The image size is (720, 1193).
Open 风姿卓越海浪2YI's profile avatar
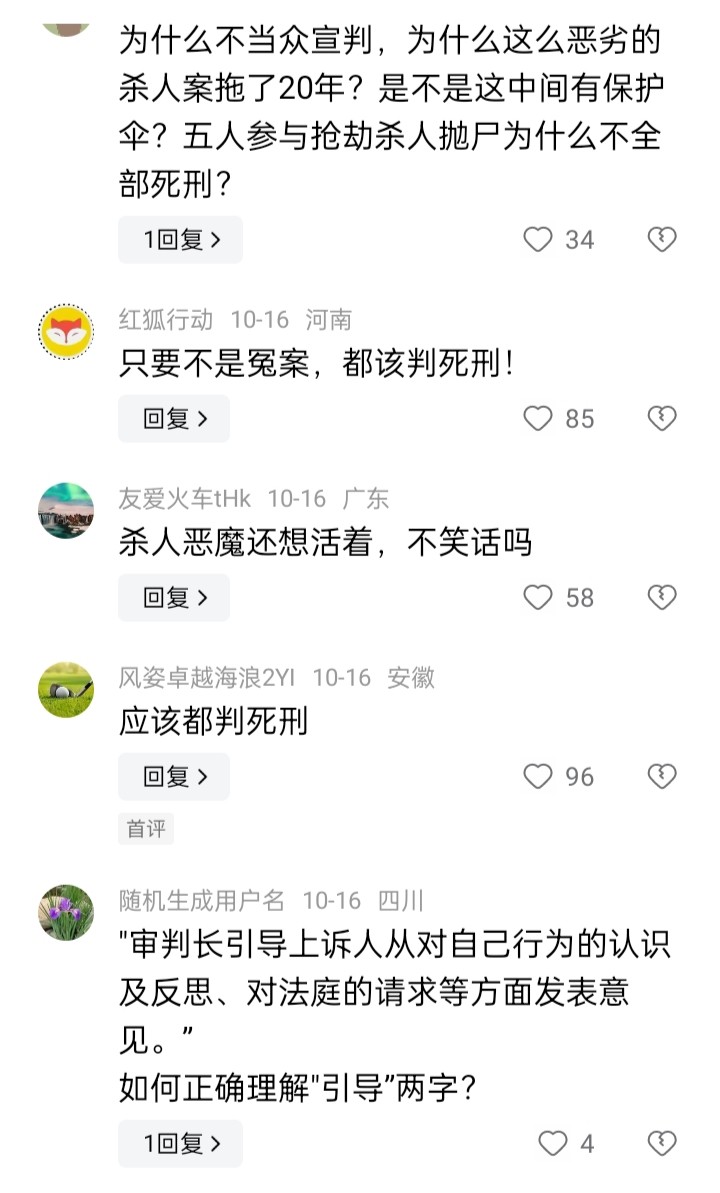pyautogui.click(x=66, y=690)
